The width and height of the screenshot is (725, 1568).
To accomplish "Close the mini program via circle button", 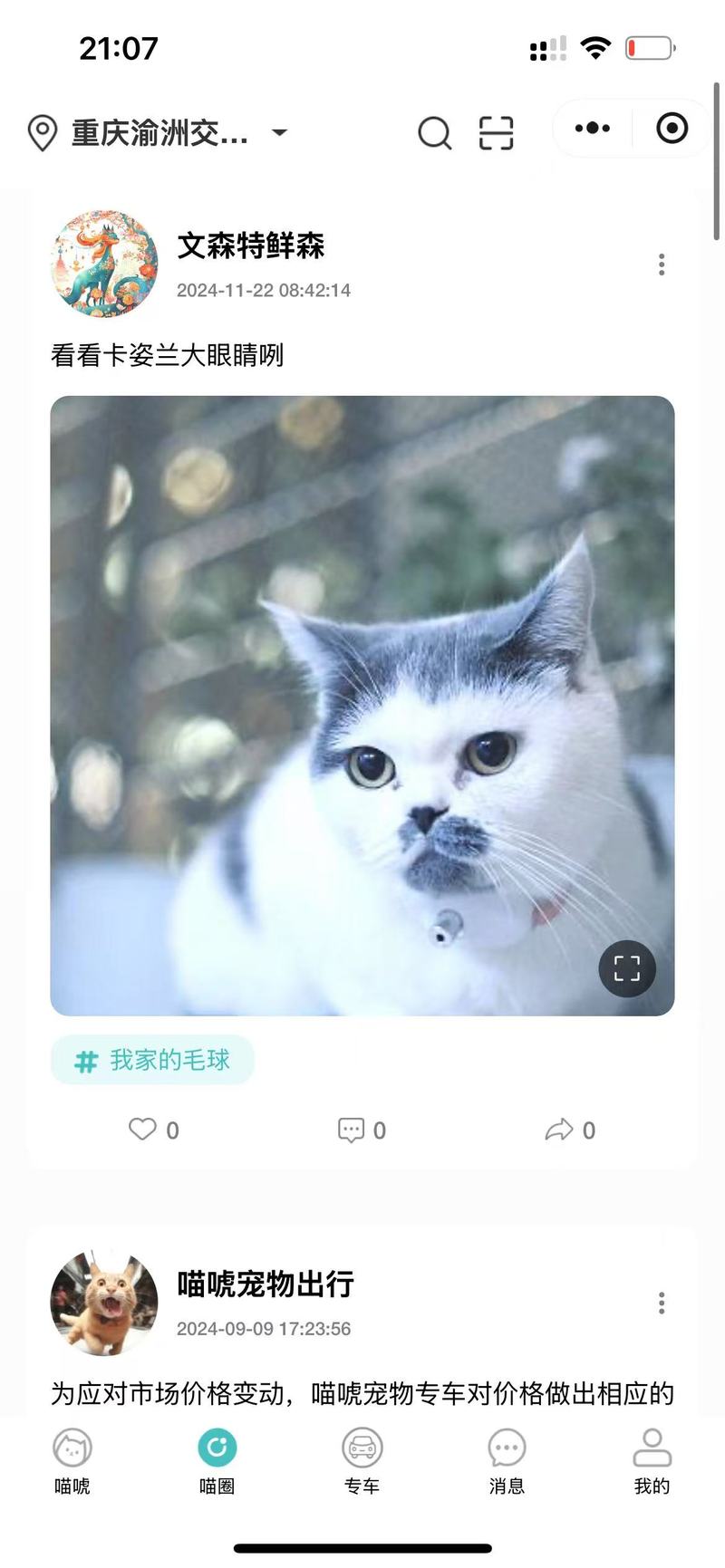I will (672, 129).
